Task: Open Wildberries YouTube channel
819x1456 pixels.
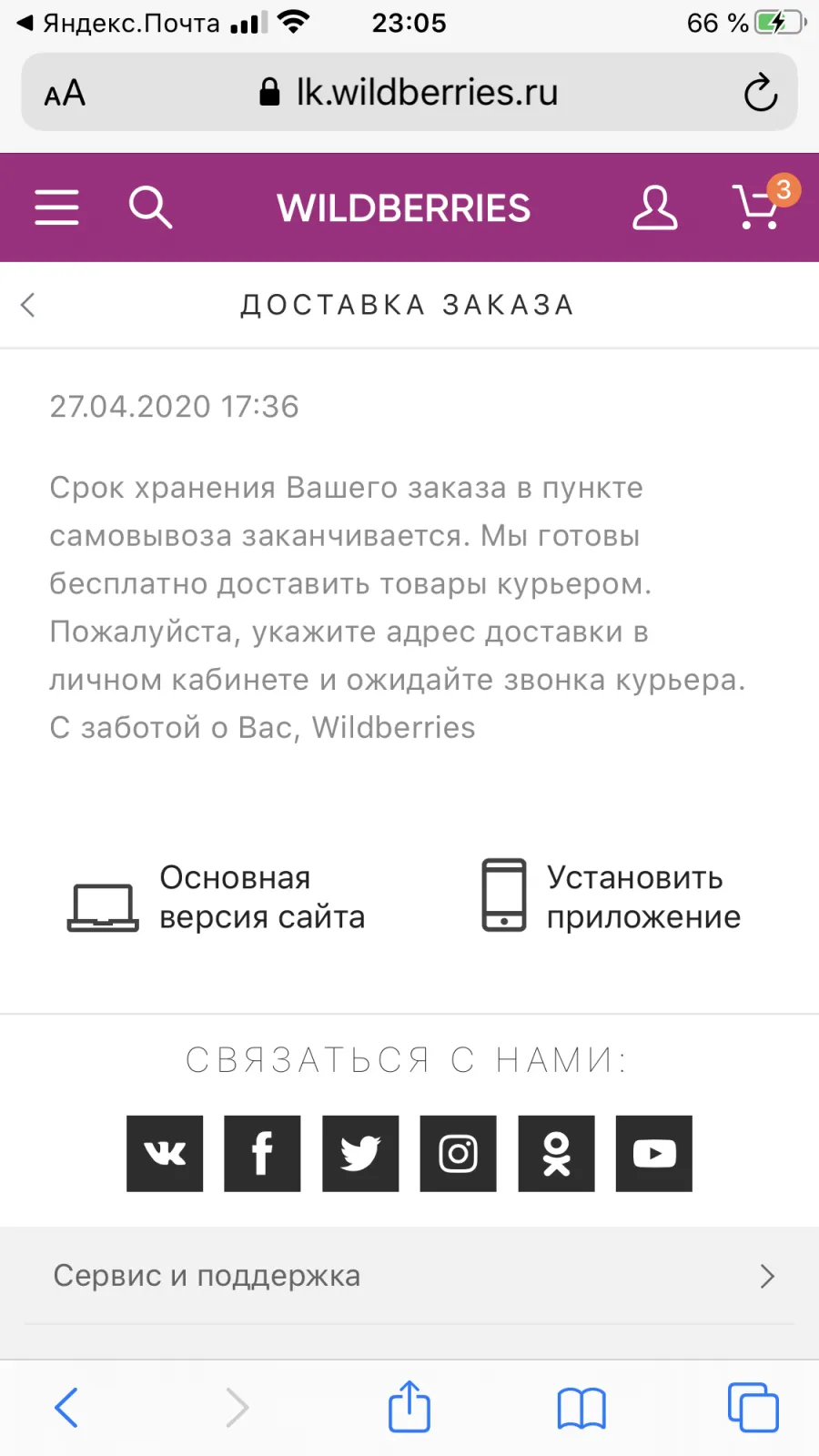Action: click(x=654, y=1153)
